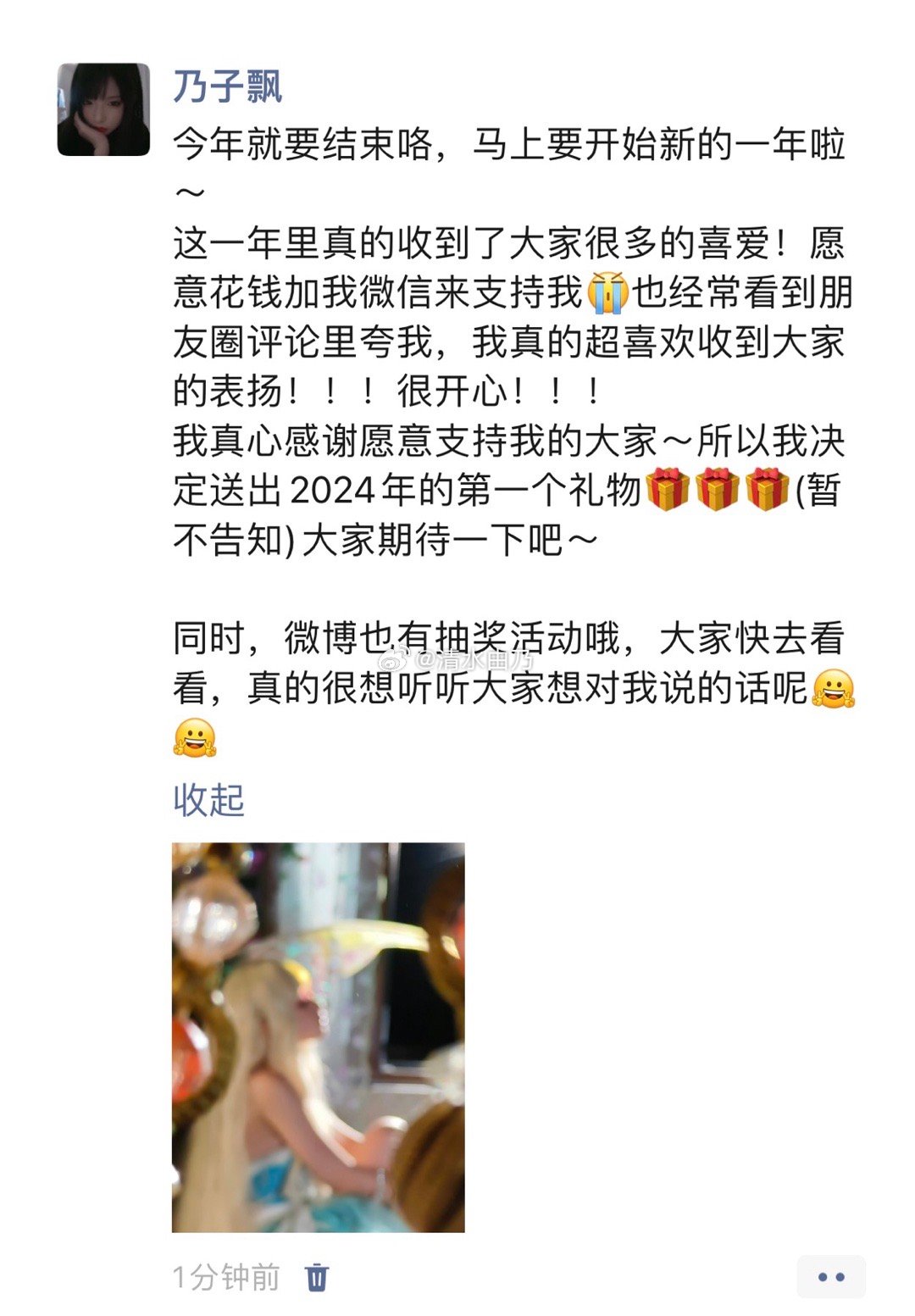Open the 乃子飘 profile avatar
Viewport: 915px width, 1316px height.
pyautogui.click(x=103, y=109)
